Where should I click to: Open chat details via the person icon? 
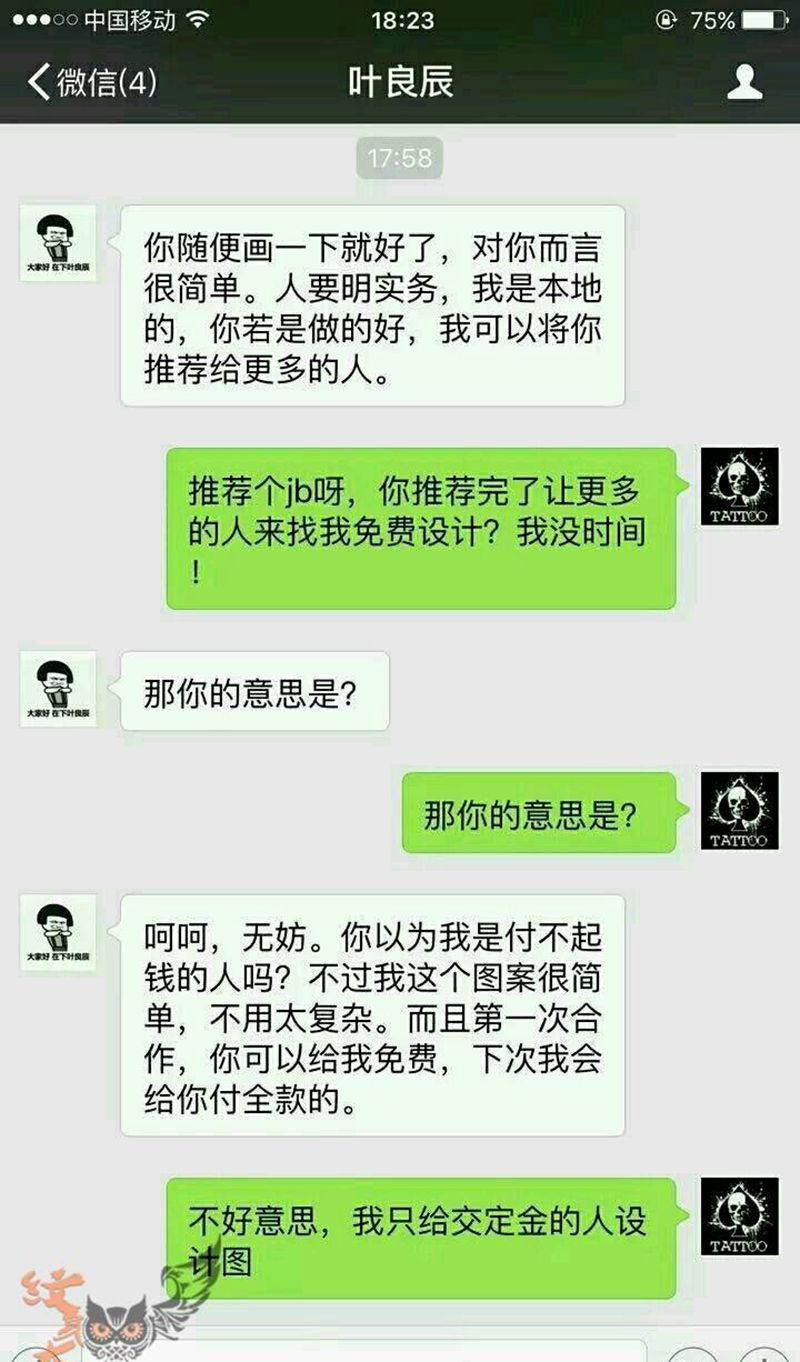[x=744, y=82]
